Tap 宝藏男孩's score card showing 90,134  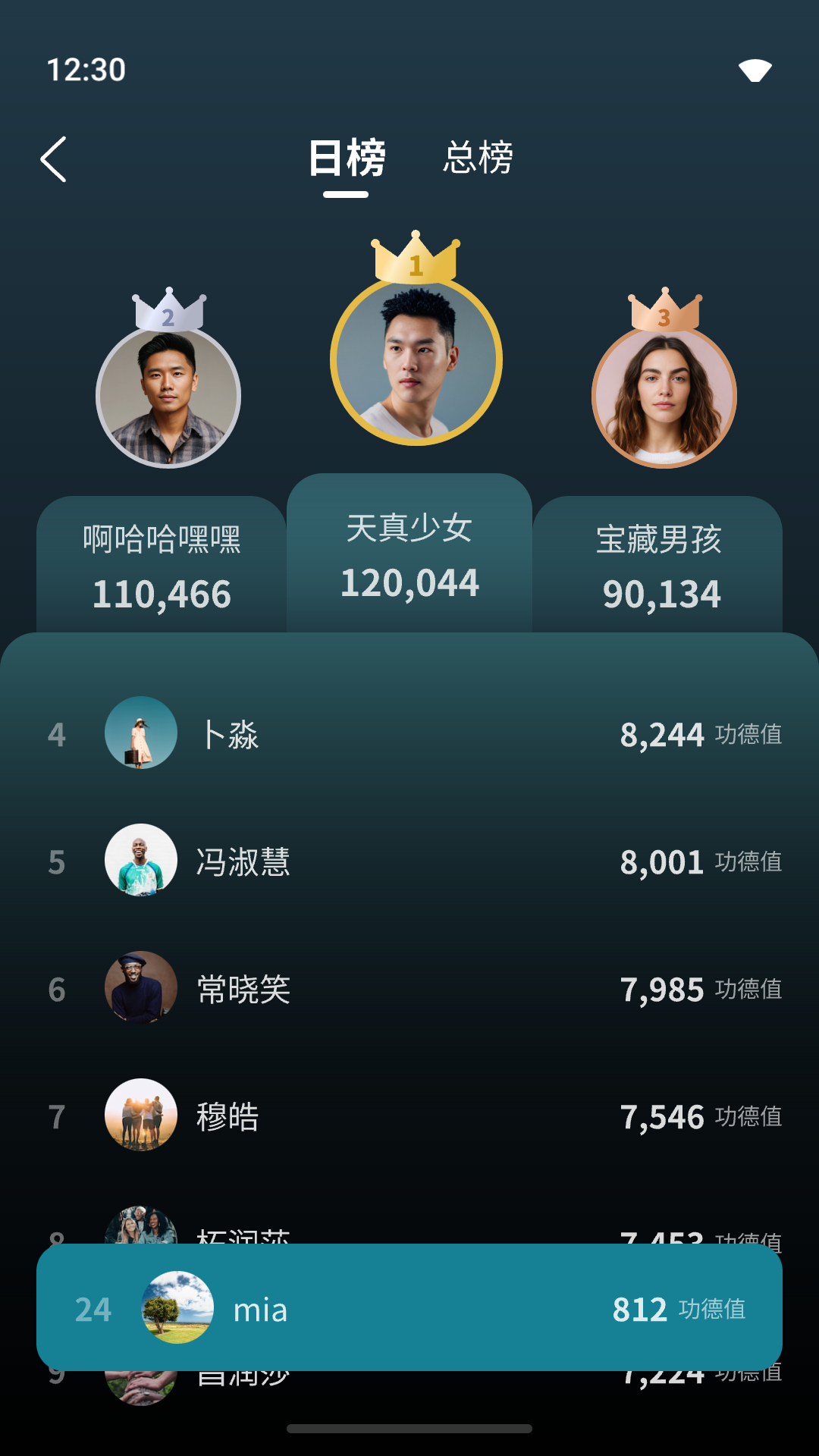click(660, 565)
